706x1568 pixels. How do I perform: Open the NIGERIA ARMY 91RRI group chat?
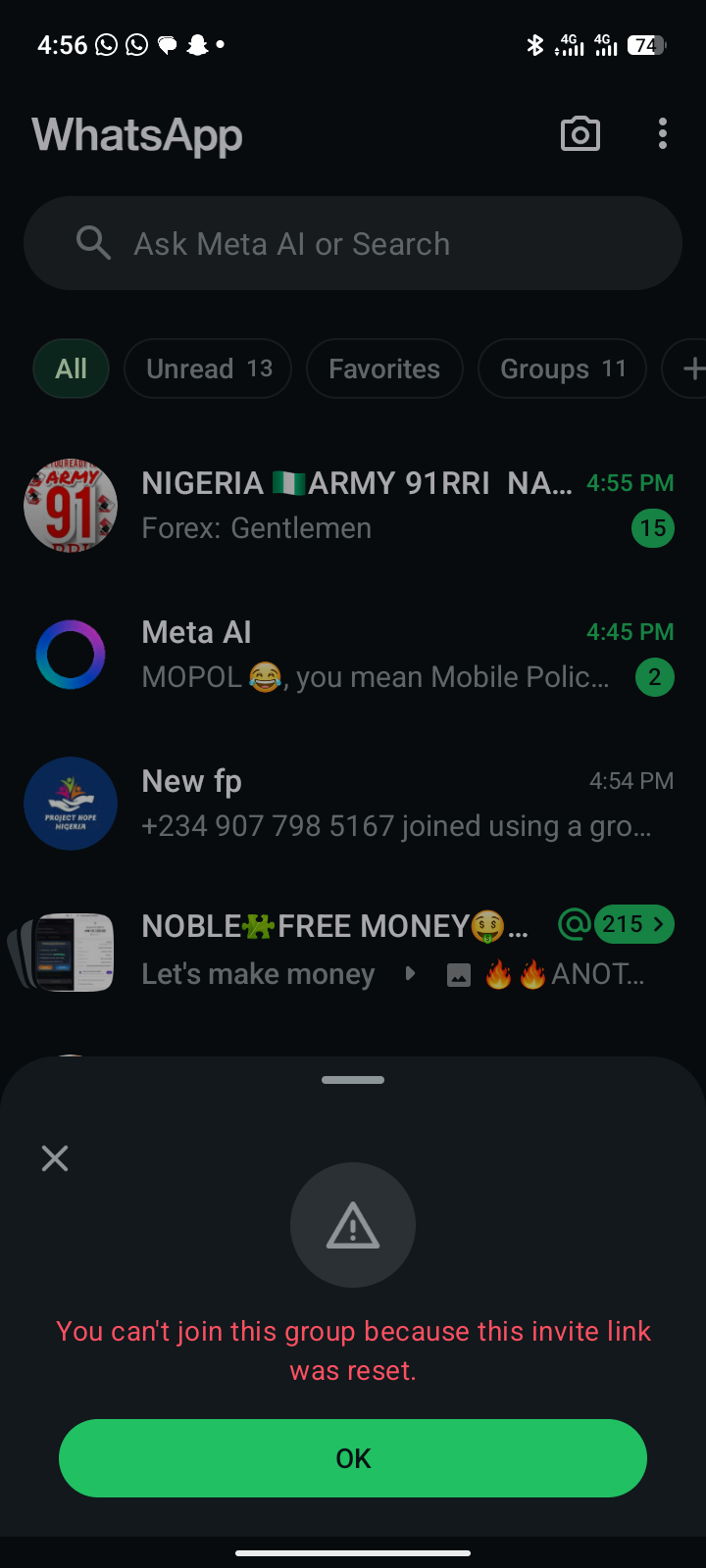[x=353, y=506]
